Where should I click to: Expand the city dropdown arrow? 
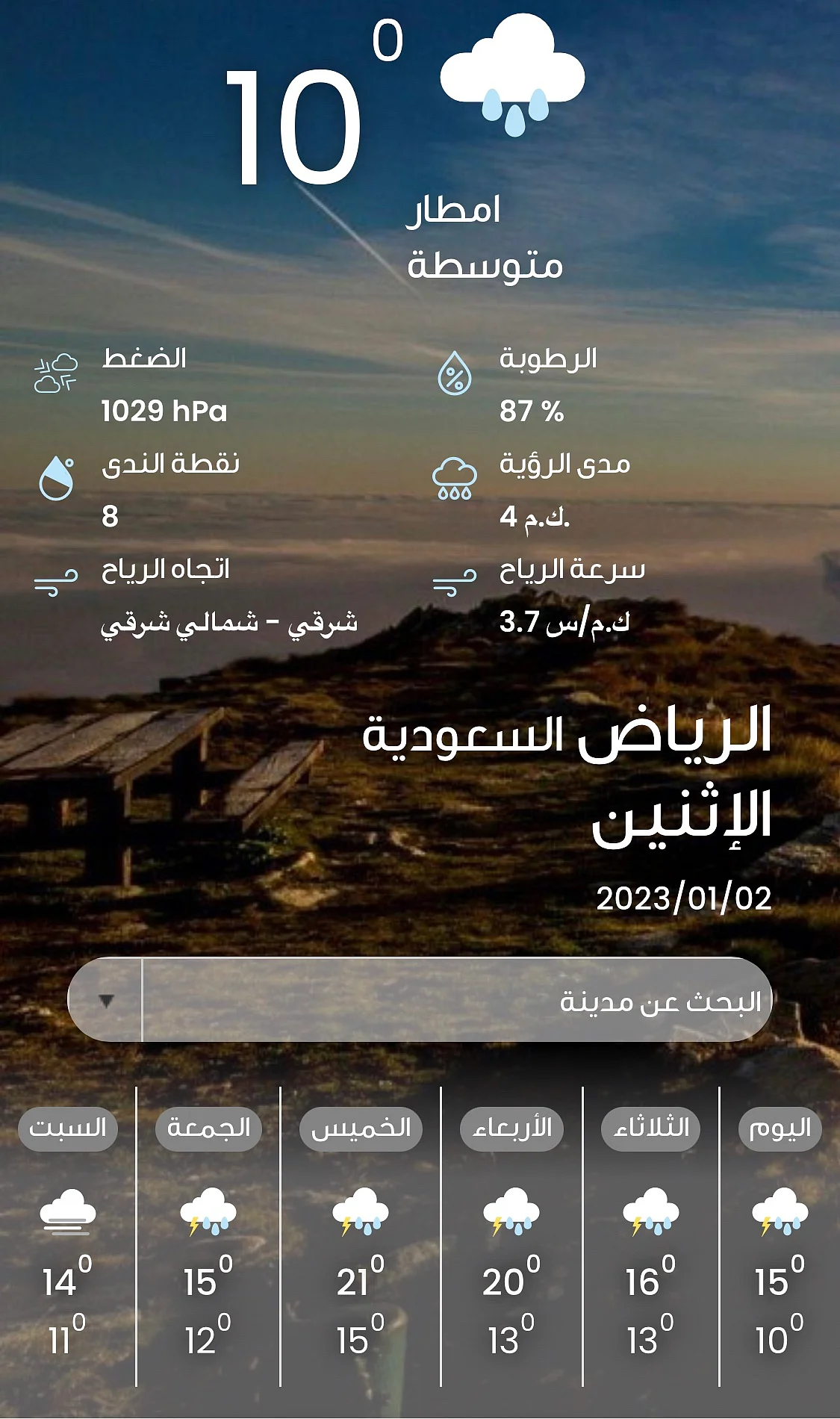(x=106, y=1001)
